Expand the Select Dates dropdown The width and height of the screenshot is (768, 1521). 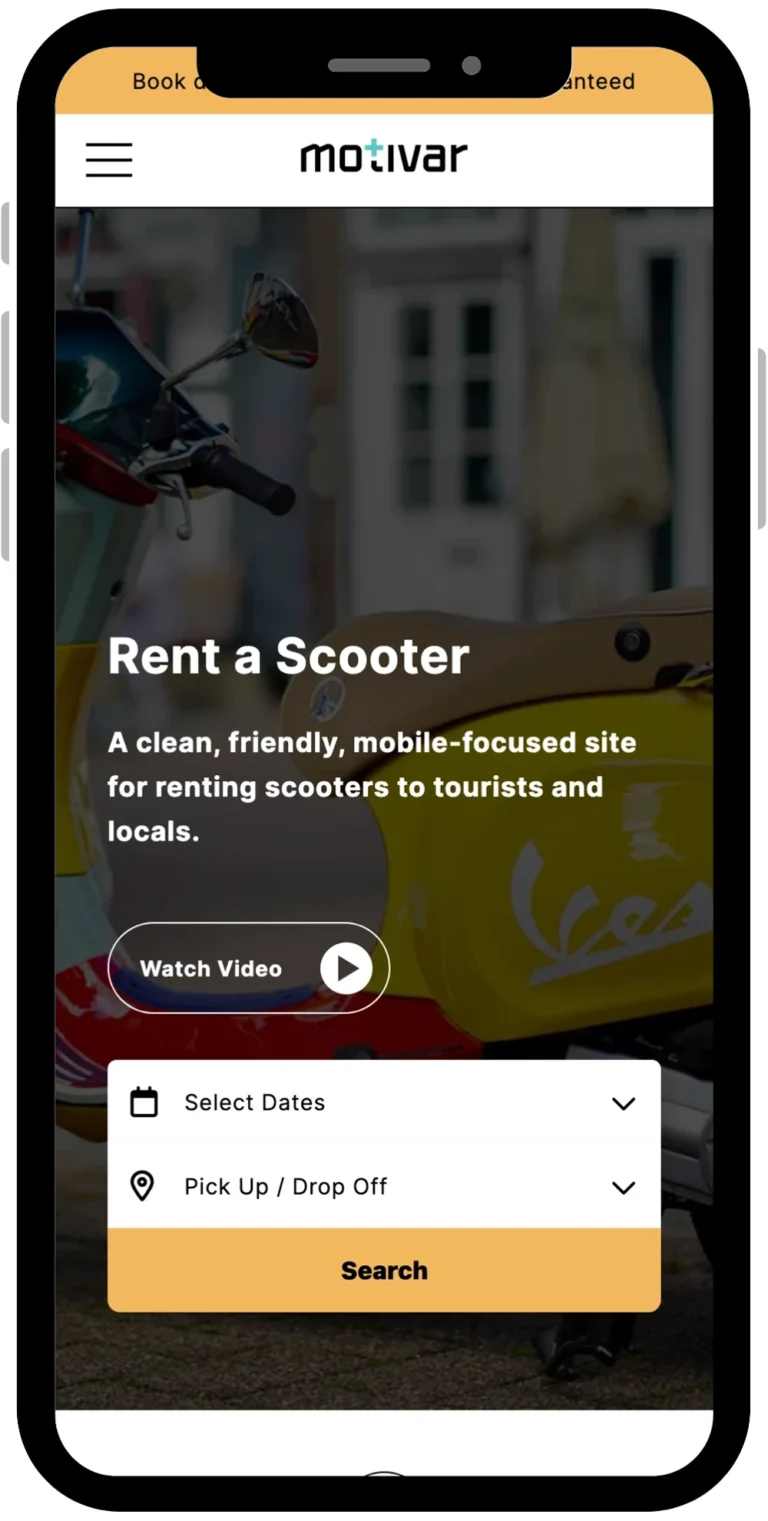click(383, 1103)
